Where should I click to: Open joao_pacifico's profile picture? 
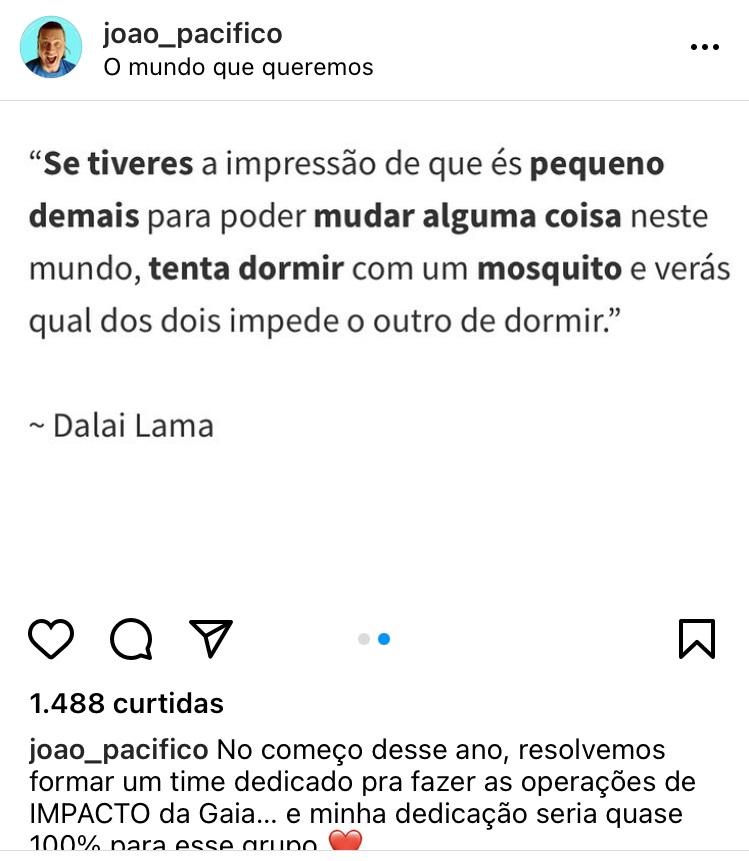(x=51, y=47)
